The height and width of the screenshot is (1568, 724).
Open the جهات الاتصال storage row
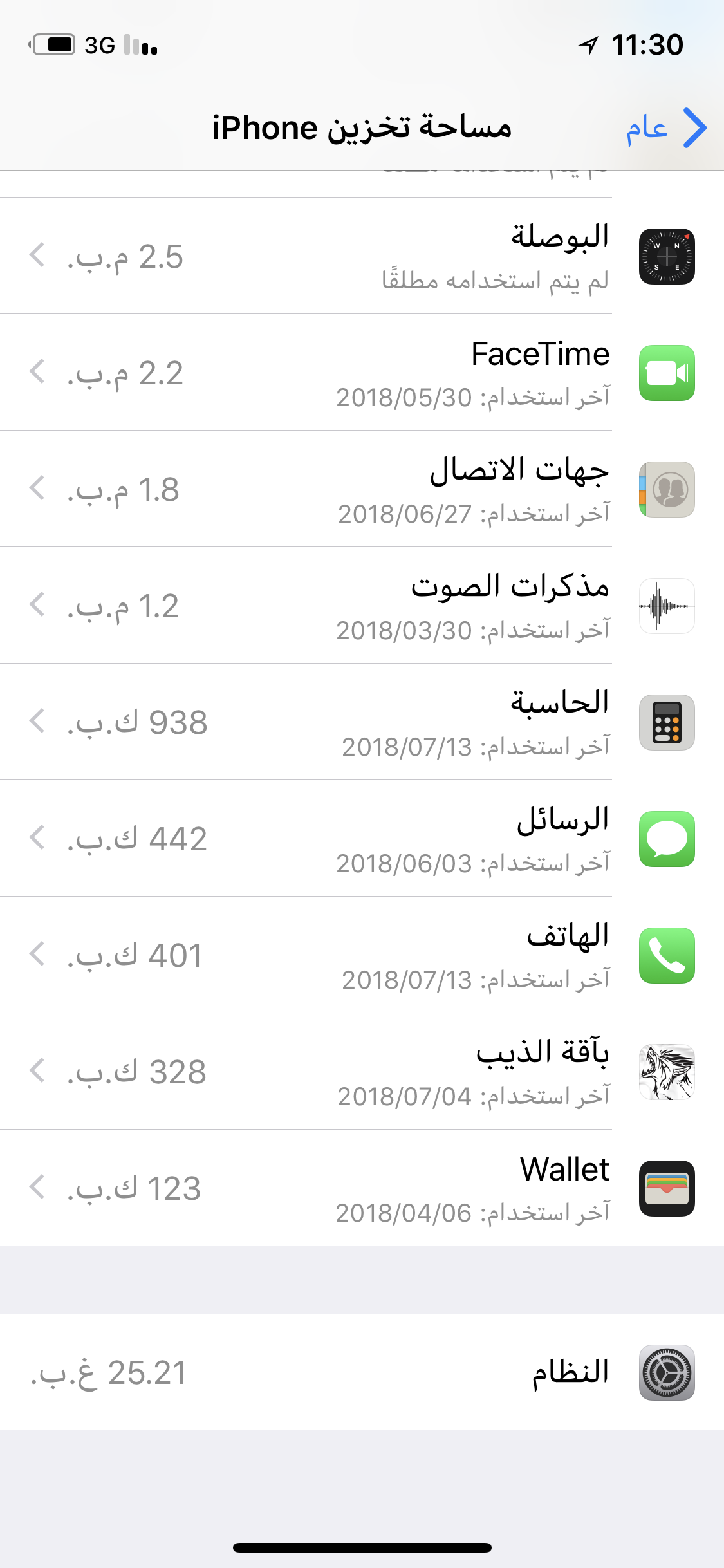pyautogui.click(x=362, y=489)
